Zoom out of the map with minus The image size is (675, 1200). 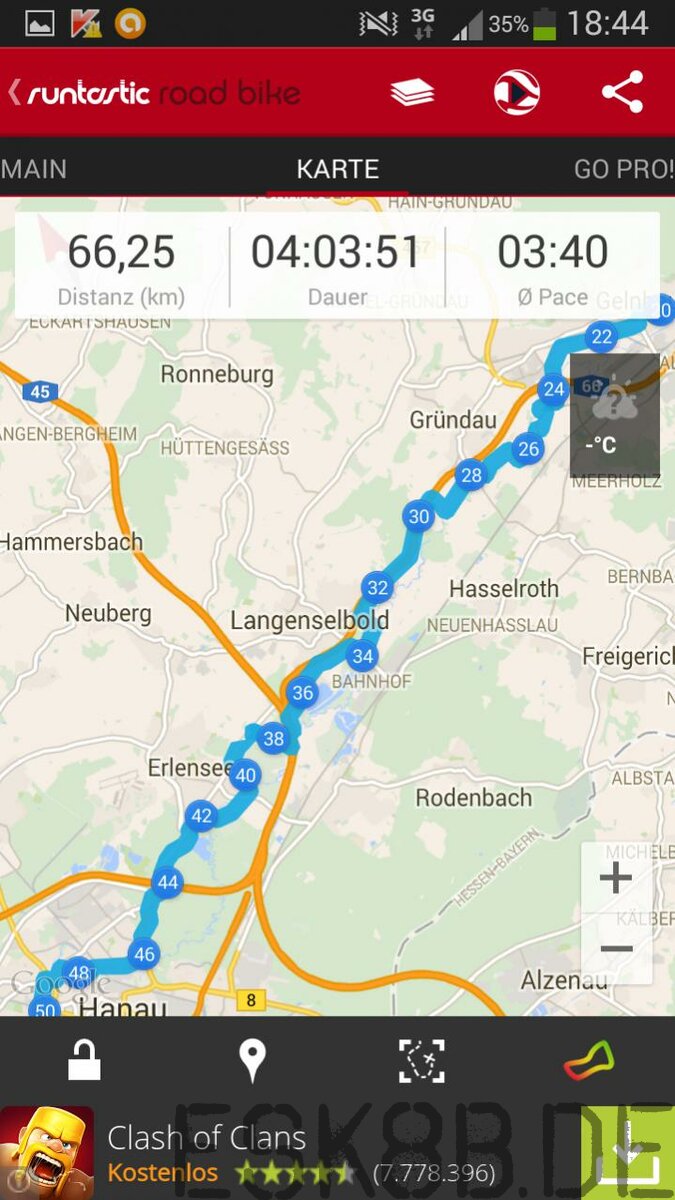tap(616, 948)
